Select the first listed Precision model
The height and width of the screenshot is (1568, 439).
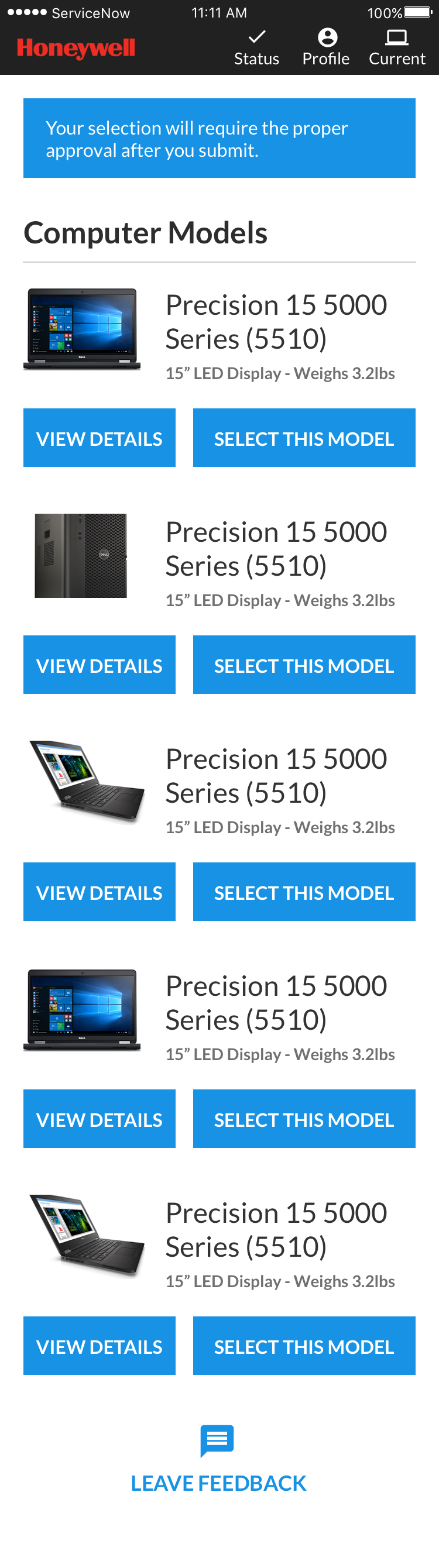304,438
